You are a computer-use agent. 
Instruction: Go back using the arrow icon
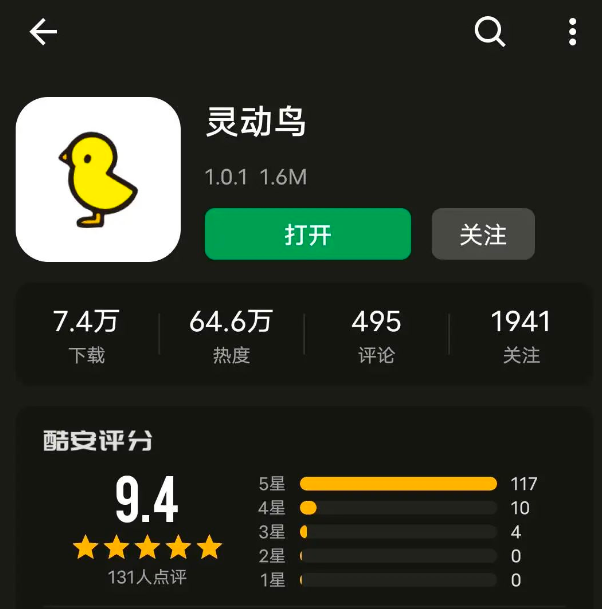click(x=43, y=33)
